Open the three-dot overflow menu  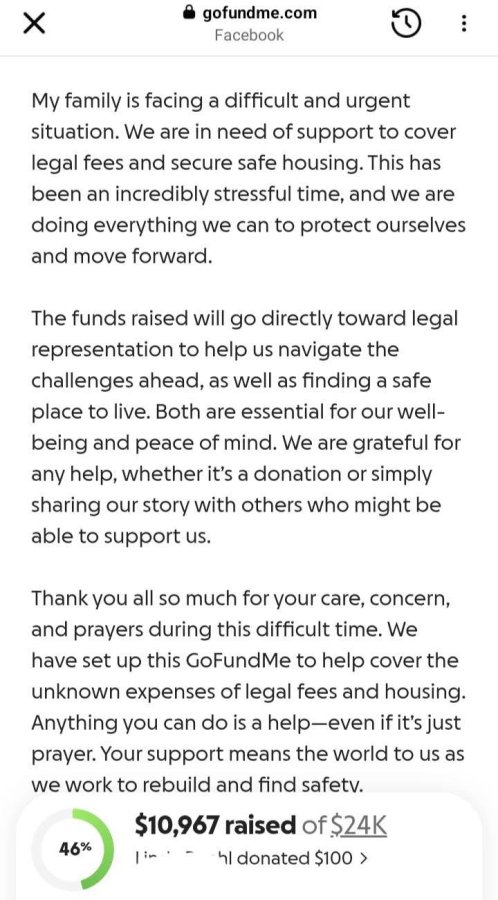[464, 24]
